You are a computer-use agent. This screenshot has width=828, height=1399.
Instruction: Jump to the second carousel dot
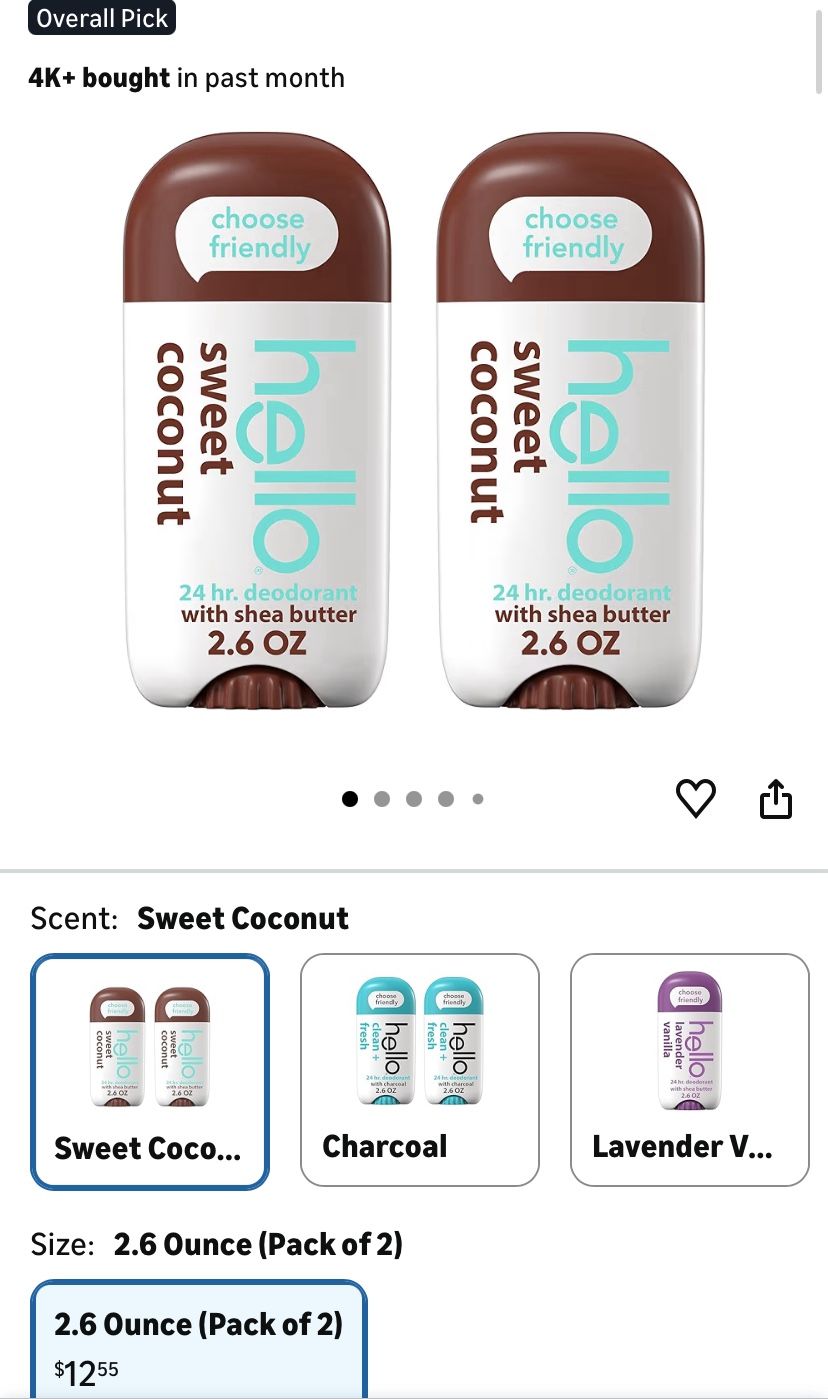(382, 798)
